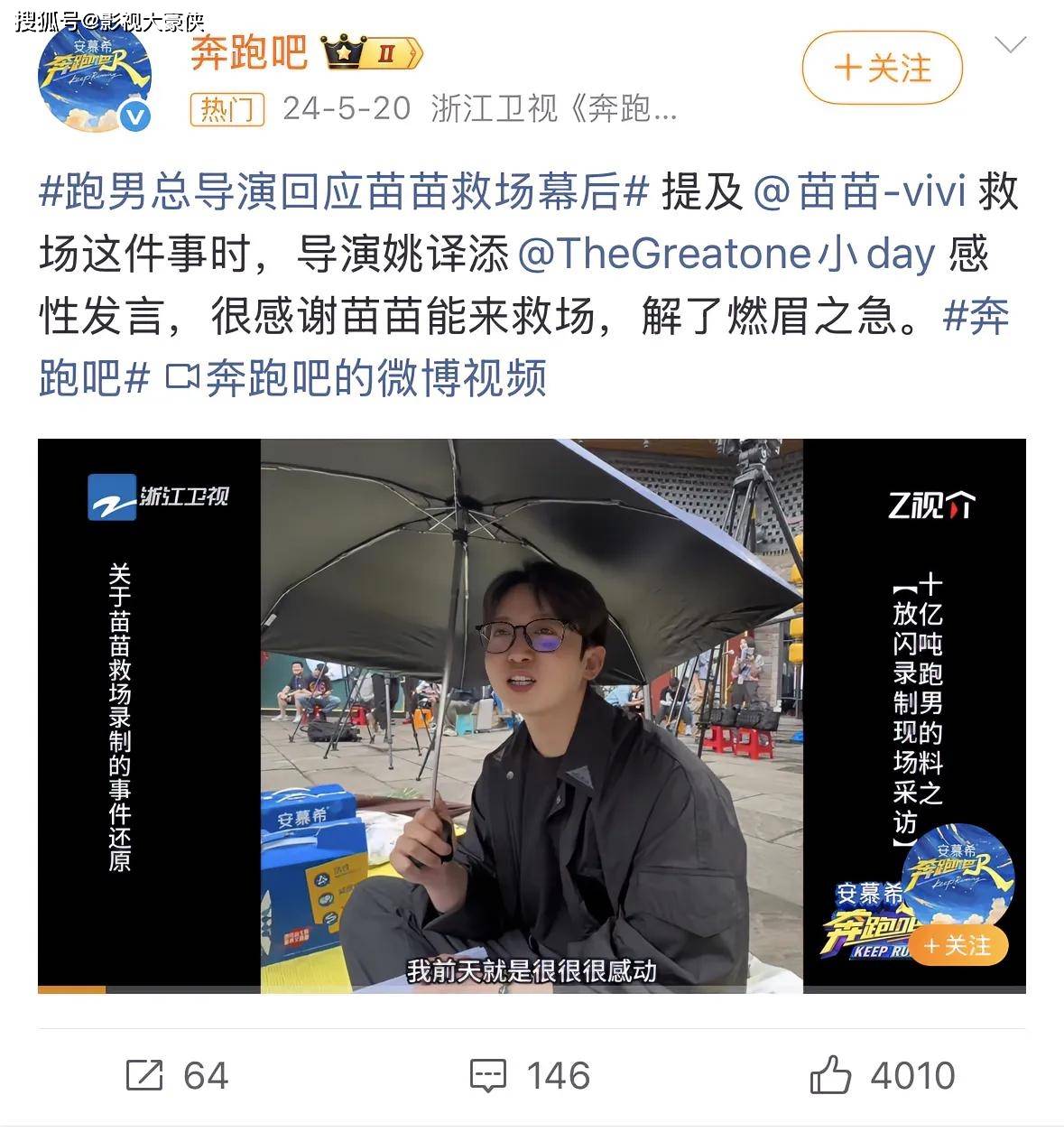This screenshot has height=1132, width=1064.
Task: Open the @苗苗-vivi mention
Action: coord(859,192)
